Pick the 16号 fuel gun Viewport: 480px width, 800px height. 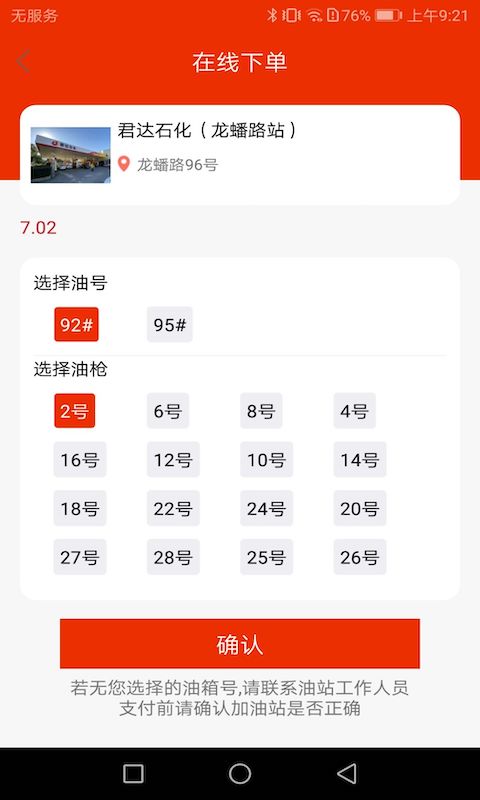[x=80, y=460]
